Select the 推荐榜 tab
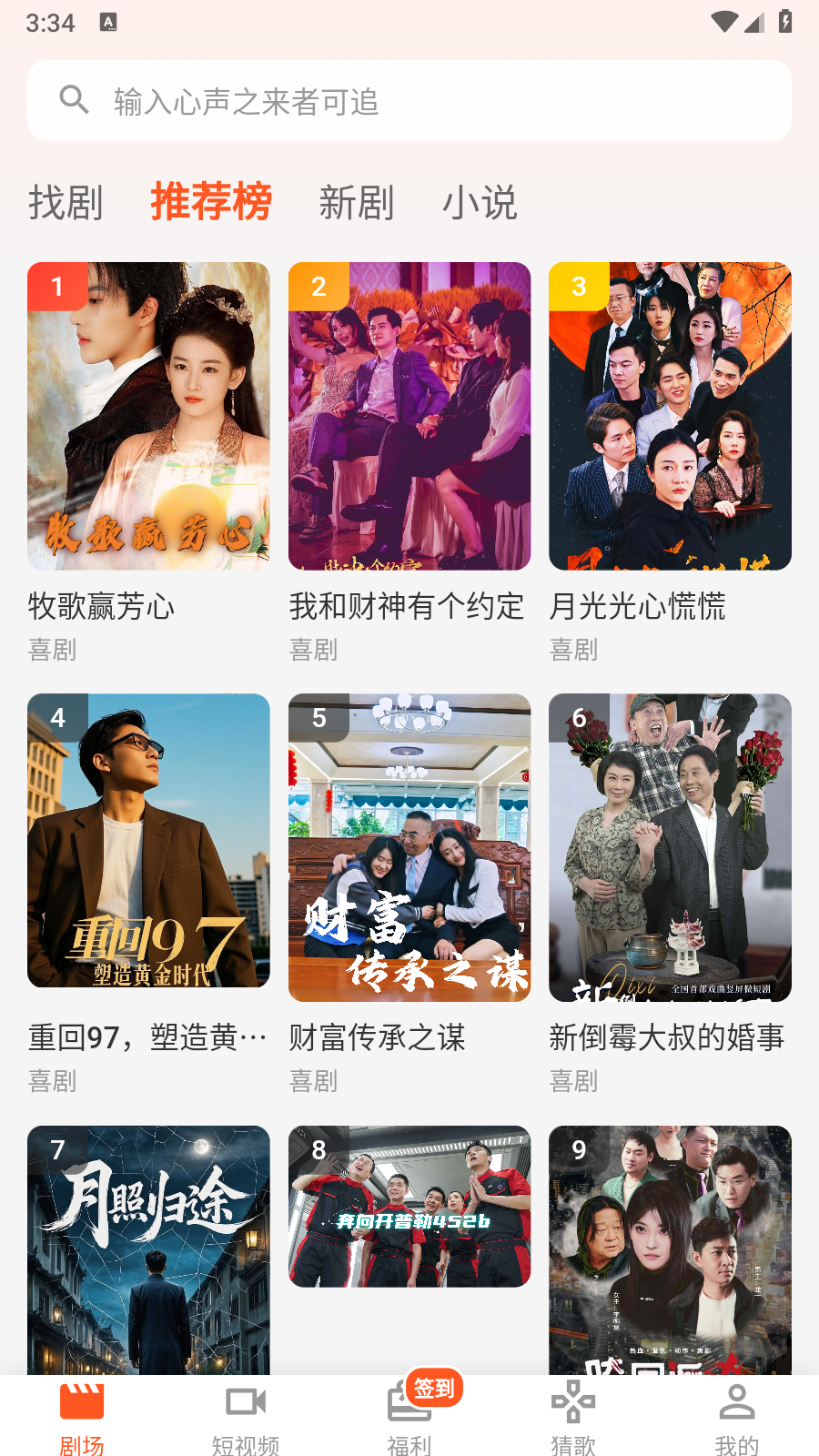Viewport: 819px width, 1456px height. point(211,202)
